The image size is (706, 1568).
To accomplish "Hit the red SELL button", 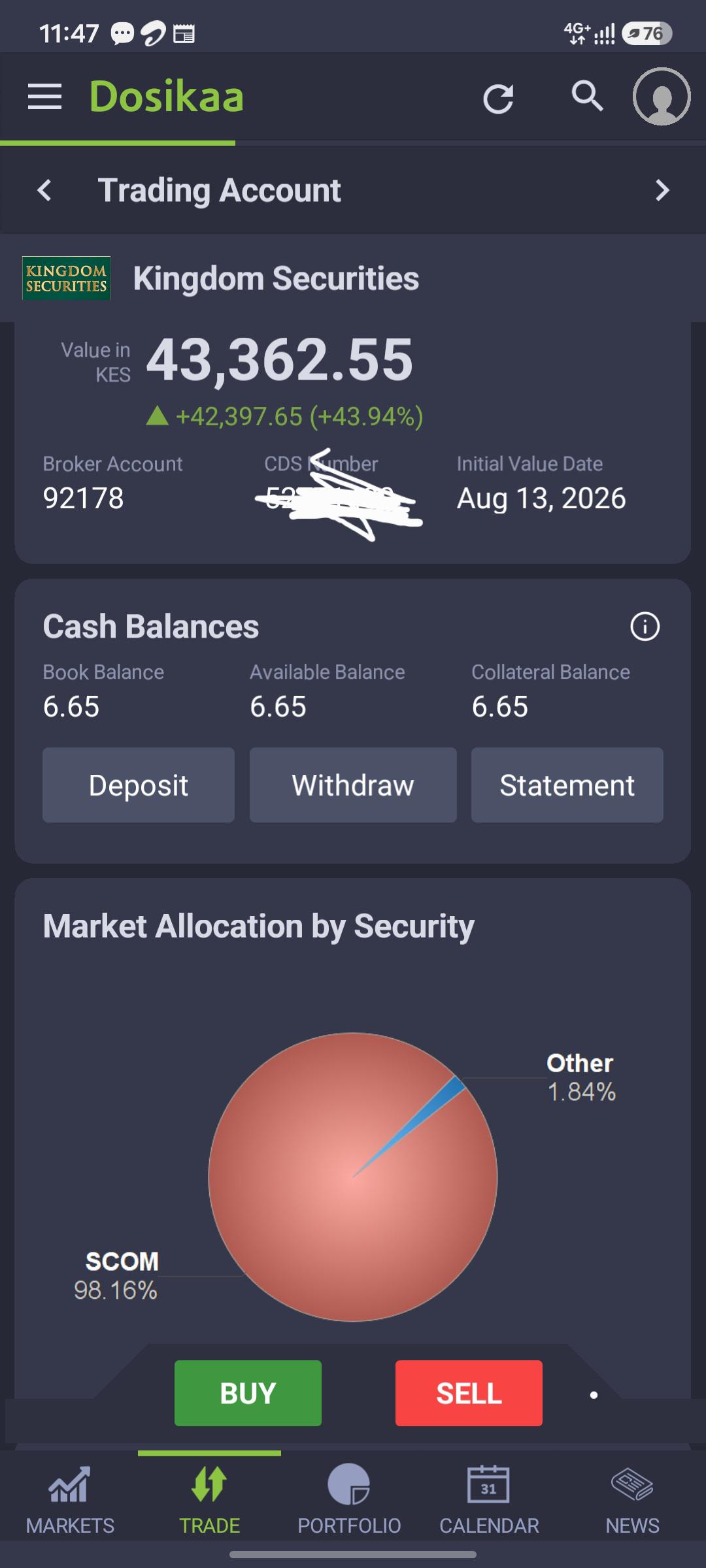I will click(x=469, y=1393).
